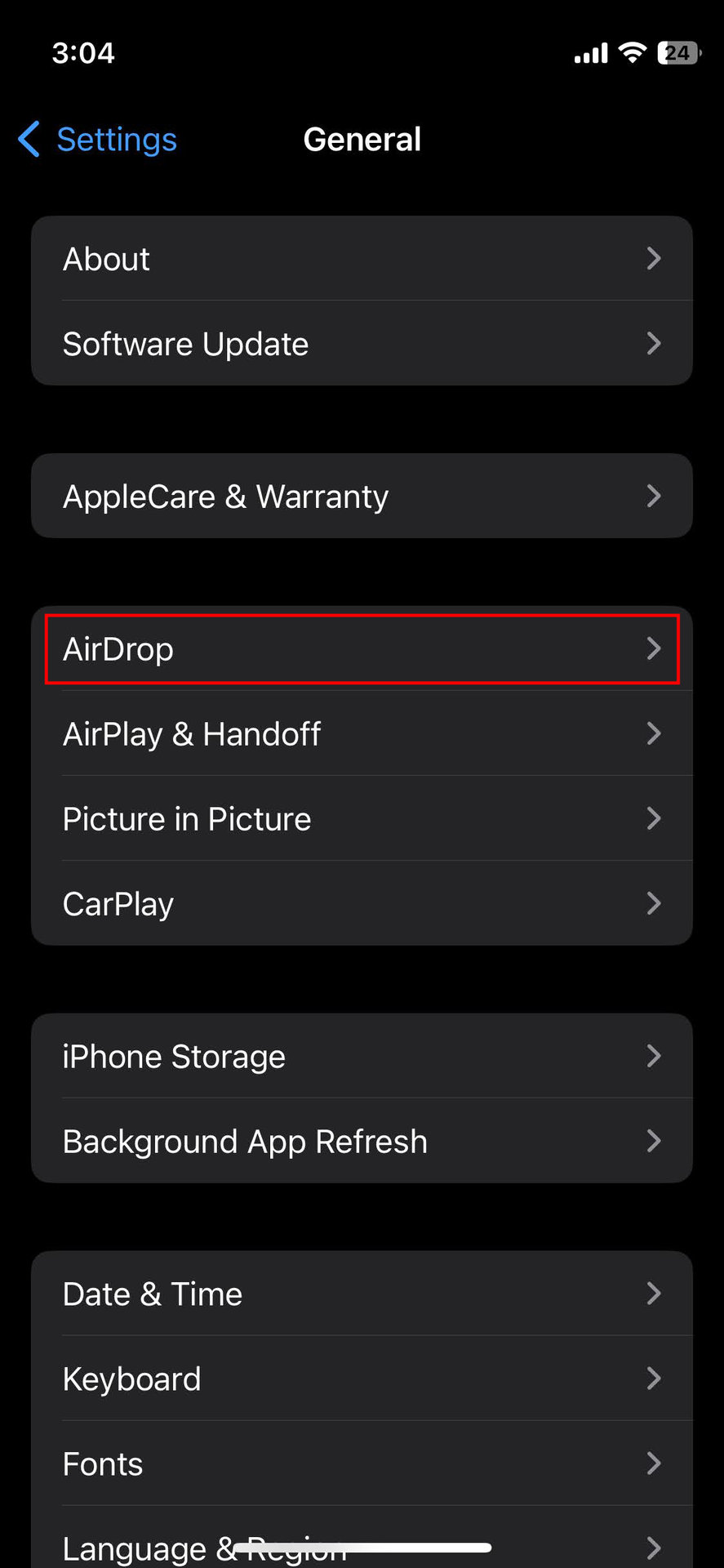Open AirPlay & Handoff
The width and height of the screenshot is (724, 1568).
pyautogui.click(x=362, y=734)
